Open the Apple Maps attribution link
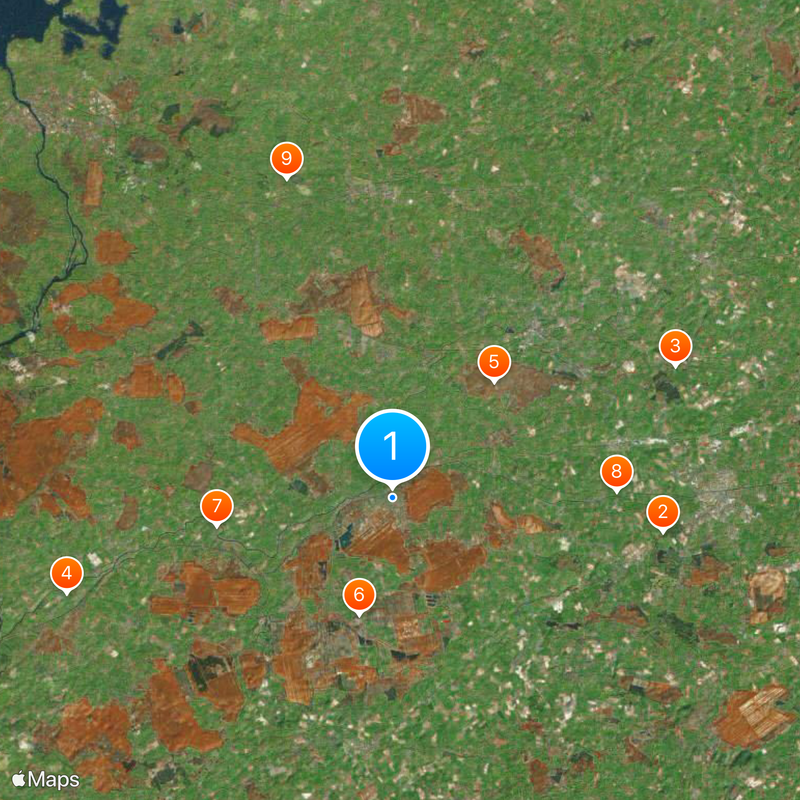800x800 pixels. tap(46, 778)
